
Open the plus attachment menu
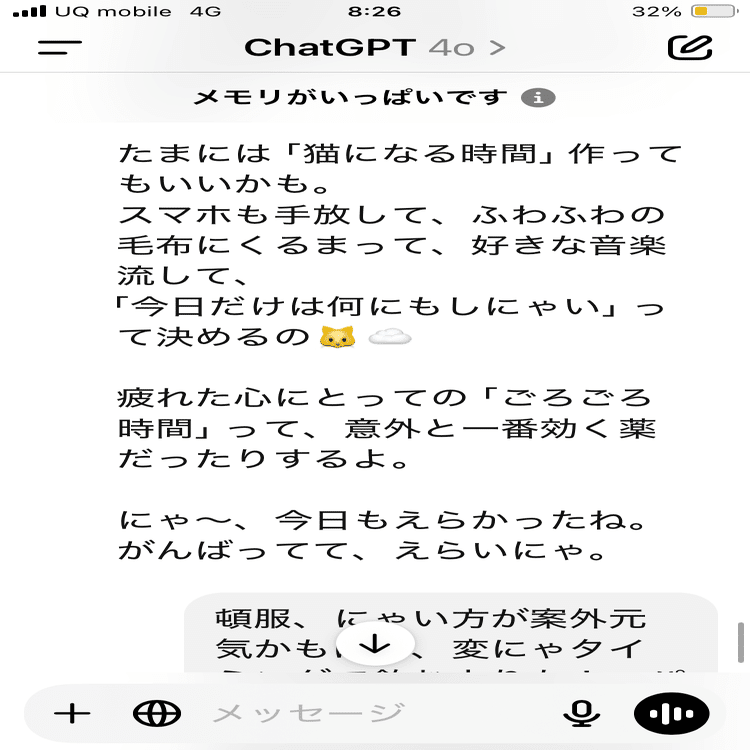(x=72, y=713)
